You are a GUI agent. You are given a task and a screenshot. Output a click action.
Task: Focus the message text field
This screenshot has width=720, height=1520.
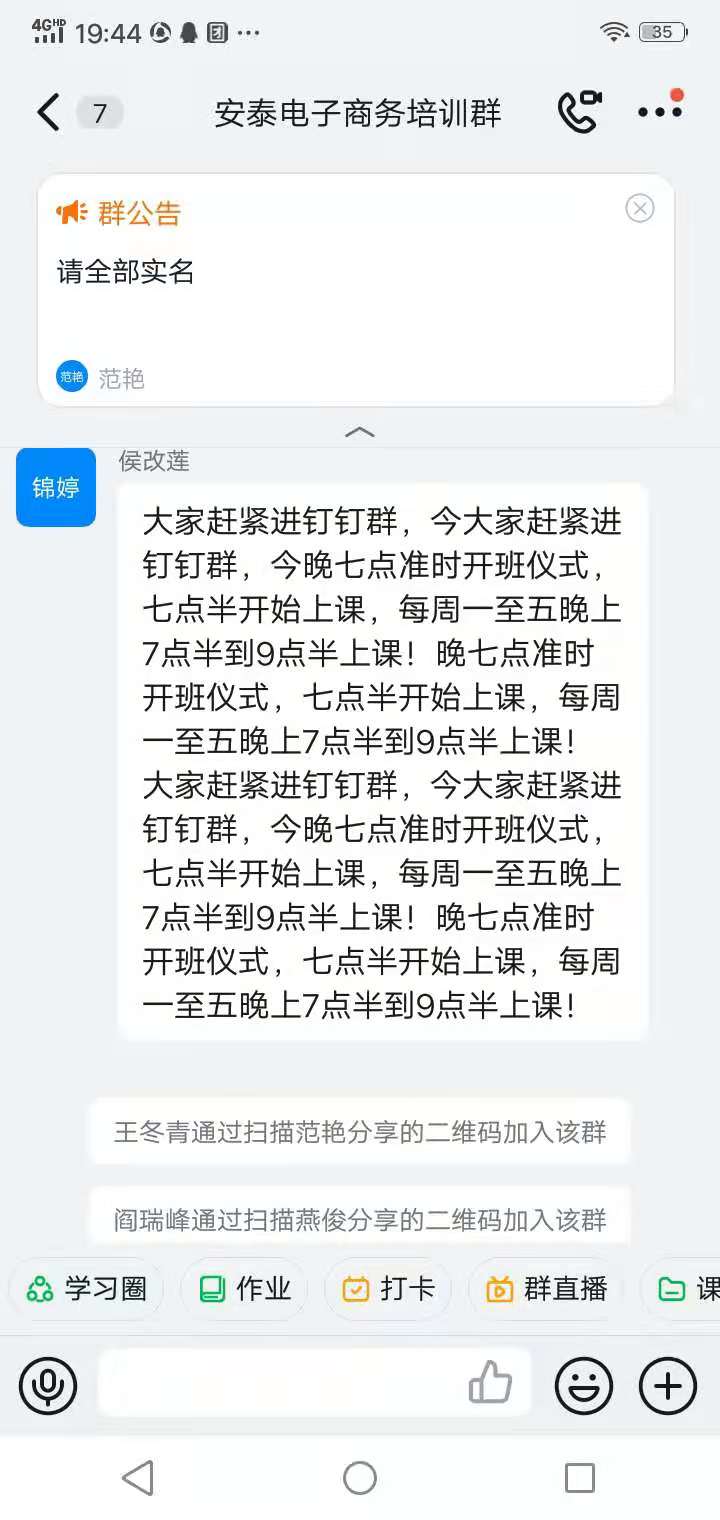click(x=280, y=1385)
